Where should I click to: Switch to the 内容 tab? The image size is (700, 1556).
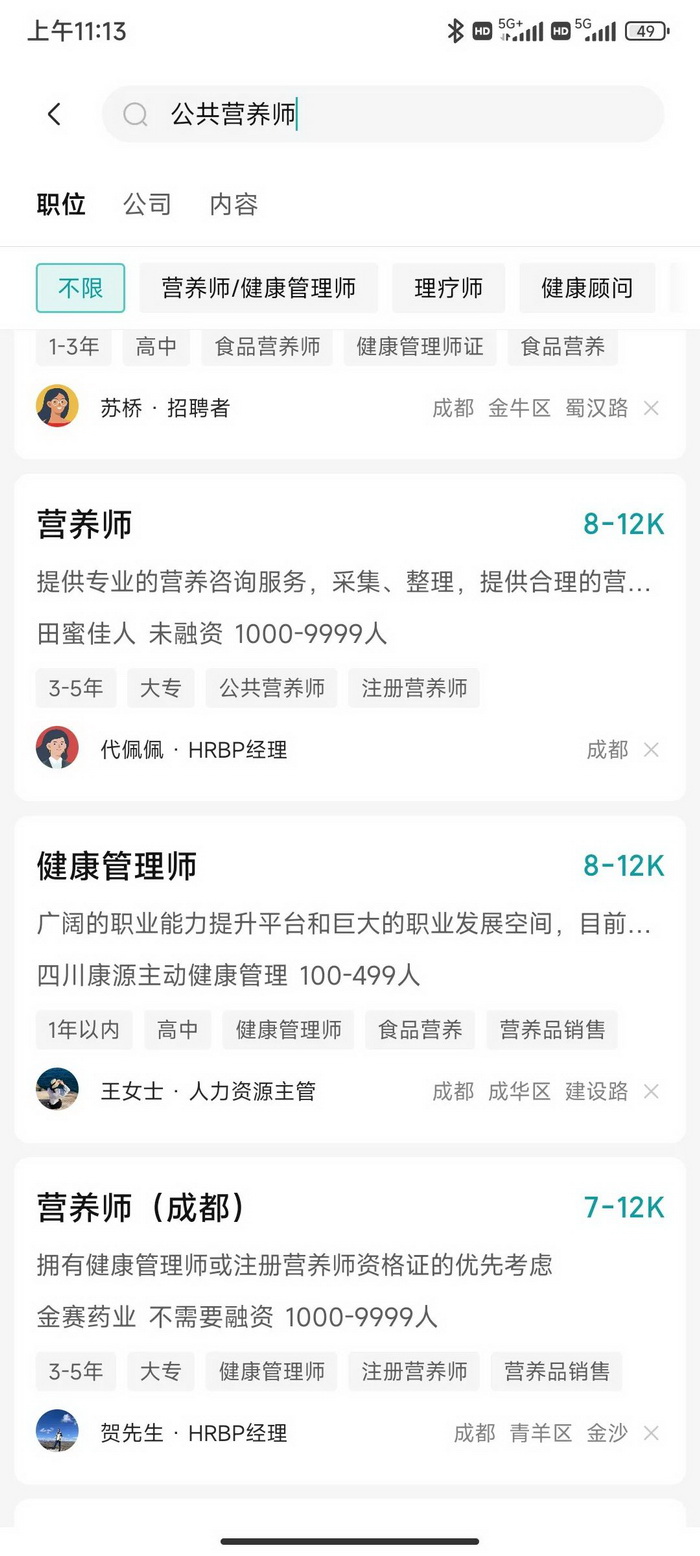[x=234, y=204]
